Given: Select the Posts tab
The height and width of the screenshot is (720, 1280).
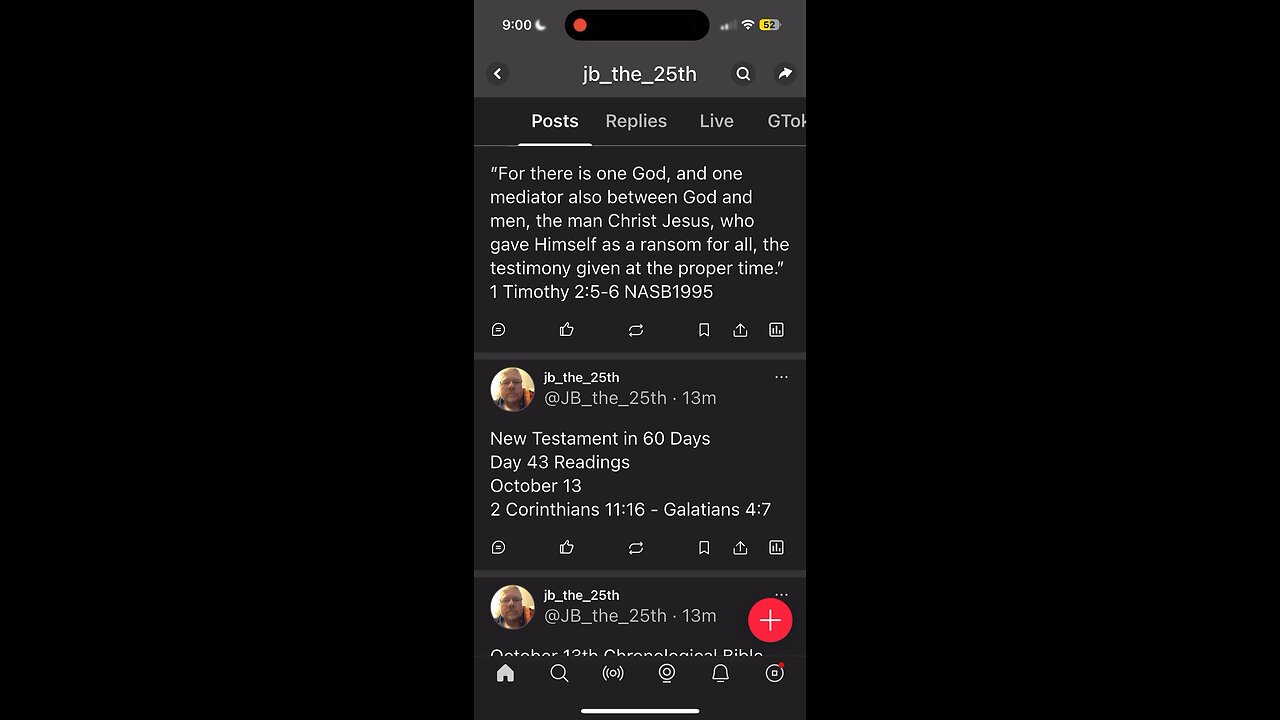Looking at the screenshot, I should (x=554, y=121).
